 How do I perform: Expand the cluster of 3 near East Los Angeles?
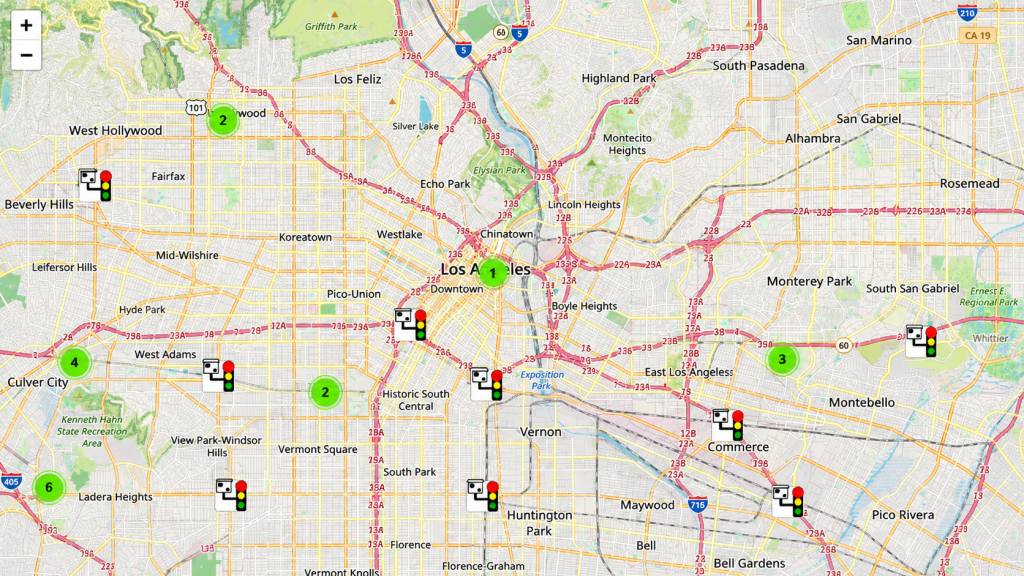point(782,359)
